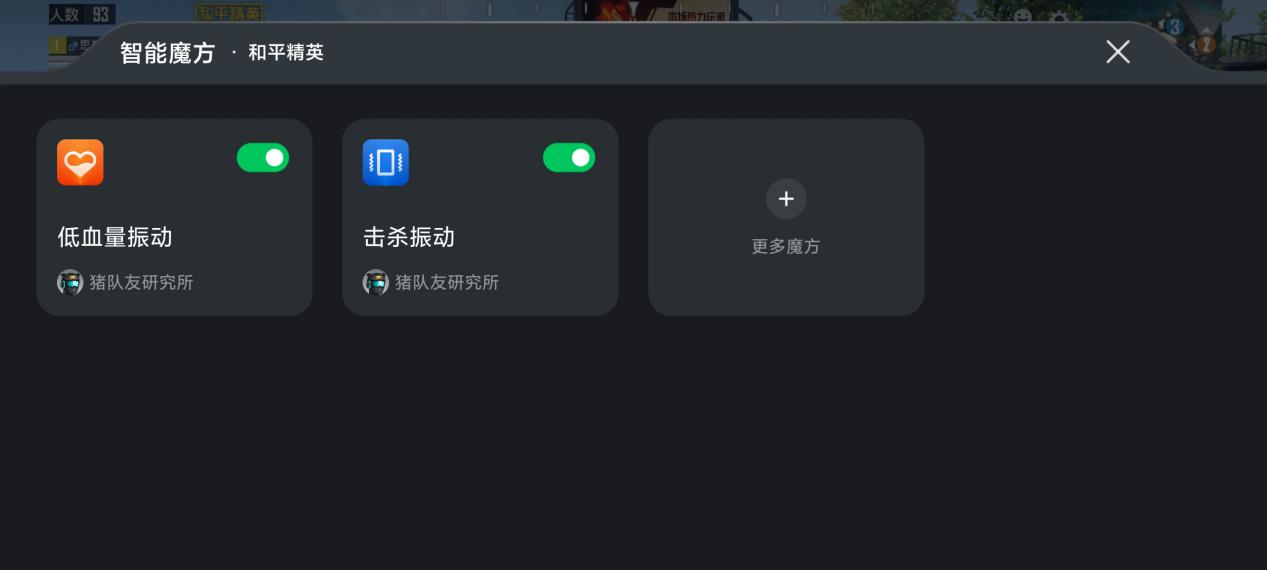
Task: Turn off the 低血量振动 switch
Action: 262,158
